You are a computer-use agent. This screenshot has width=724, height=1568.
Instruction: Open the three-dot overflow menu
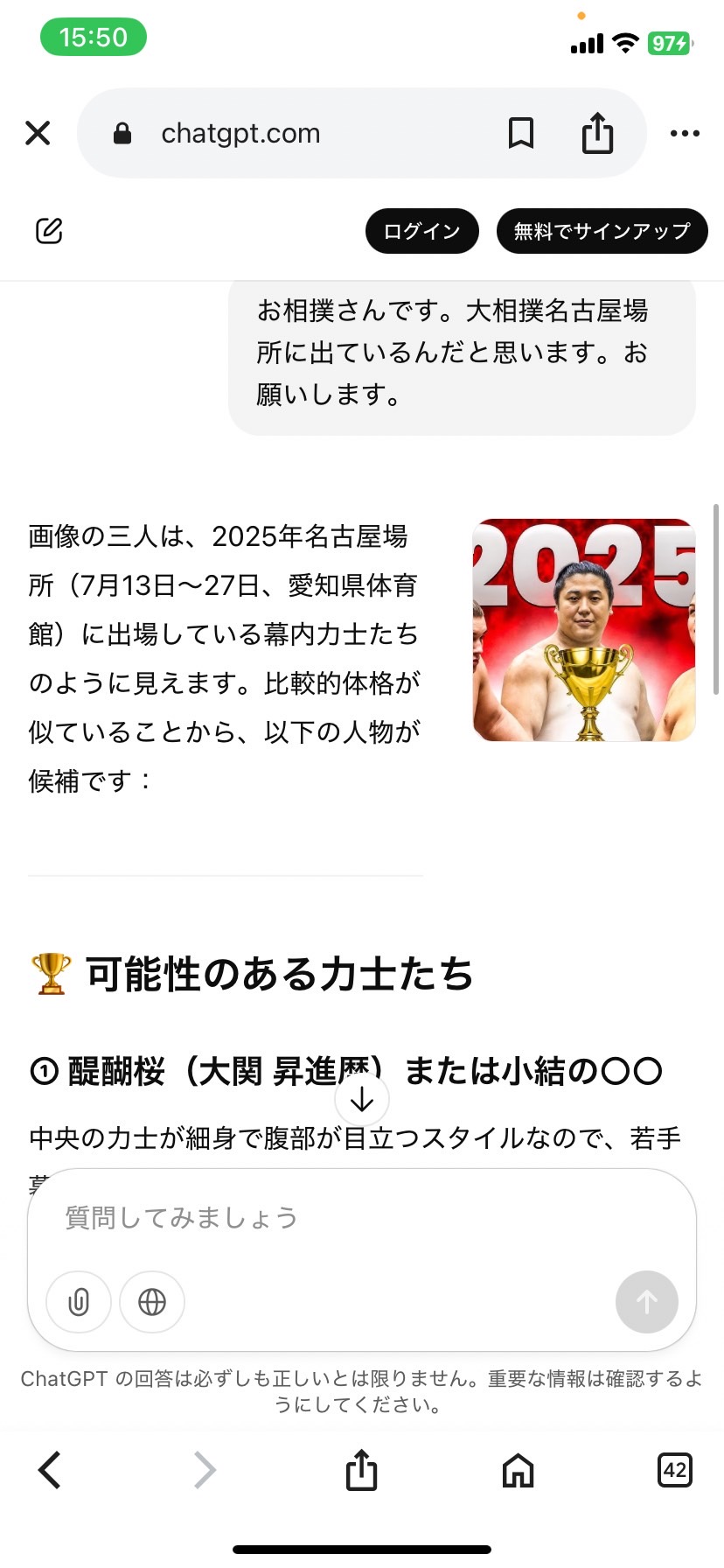[x=685, y=133]
